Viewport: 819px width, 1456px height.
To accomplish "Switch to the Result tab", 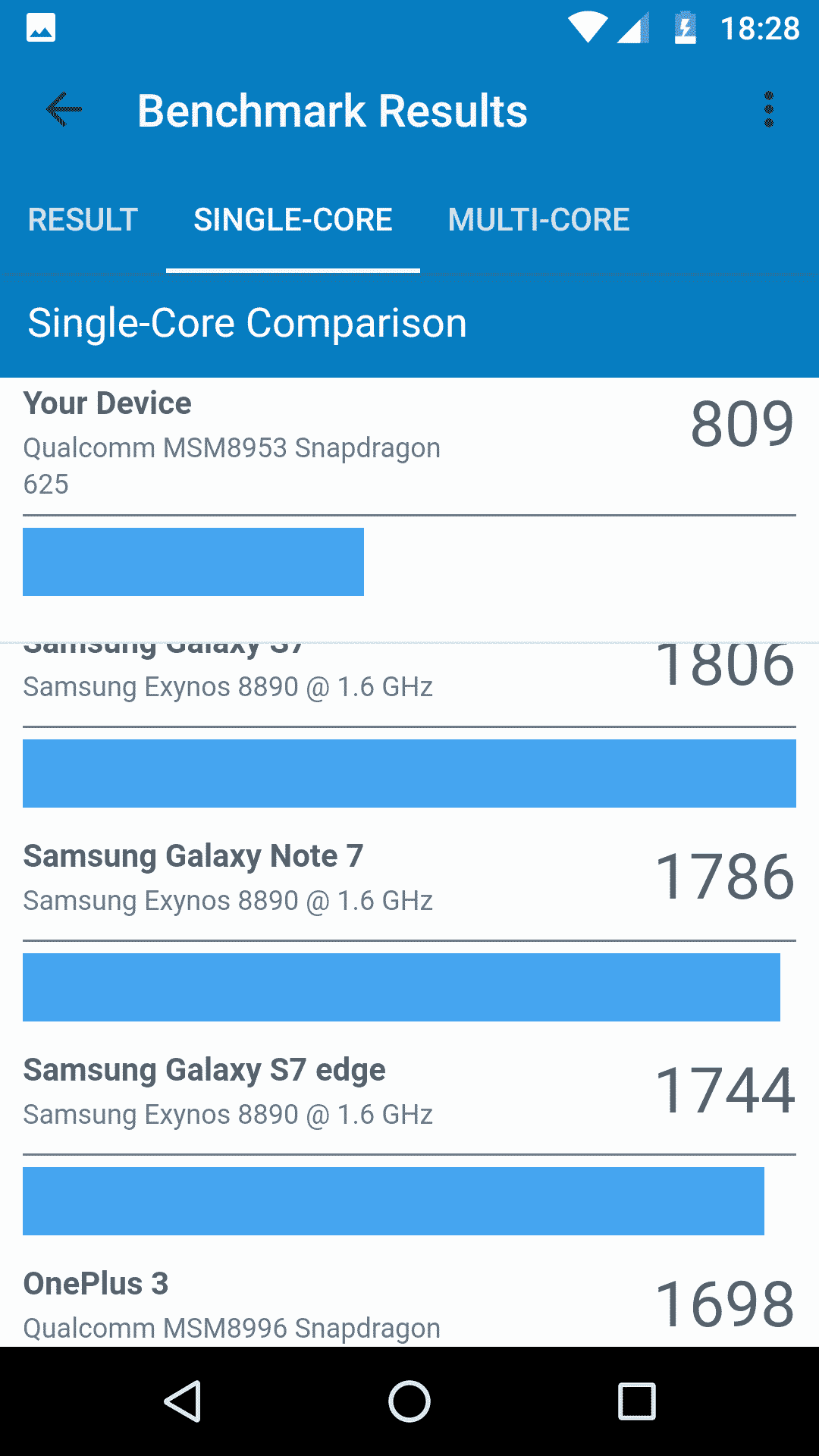I will pyautogui.click(x=83, y=220).
